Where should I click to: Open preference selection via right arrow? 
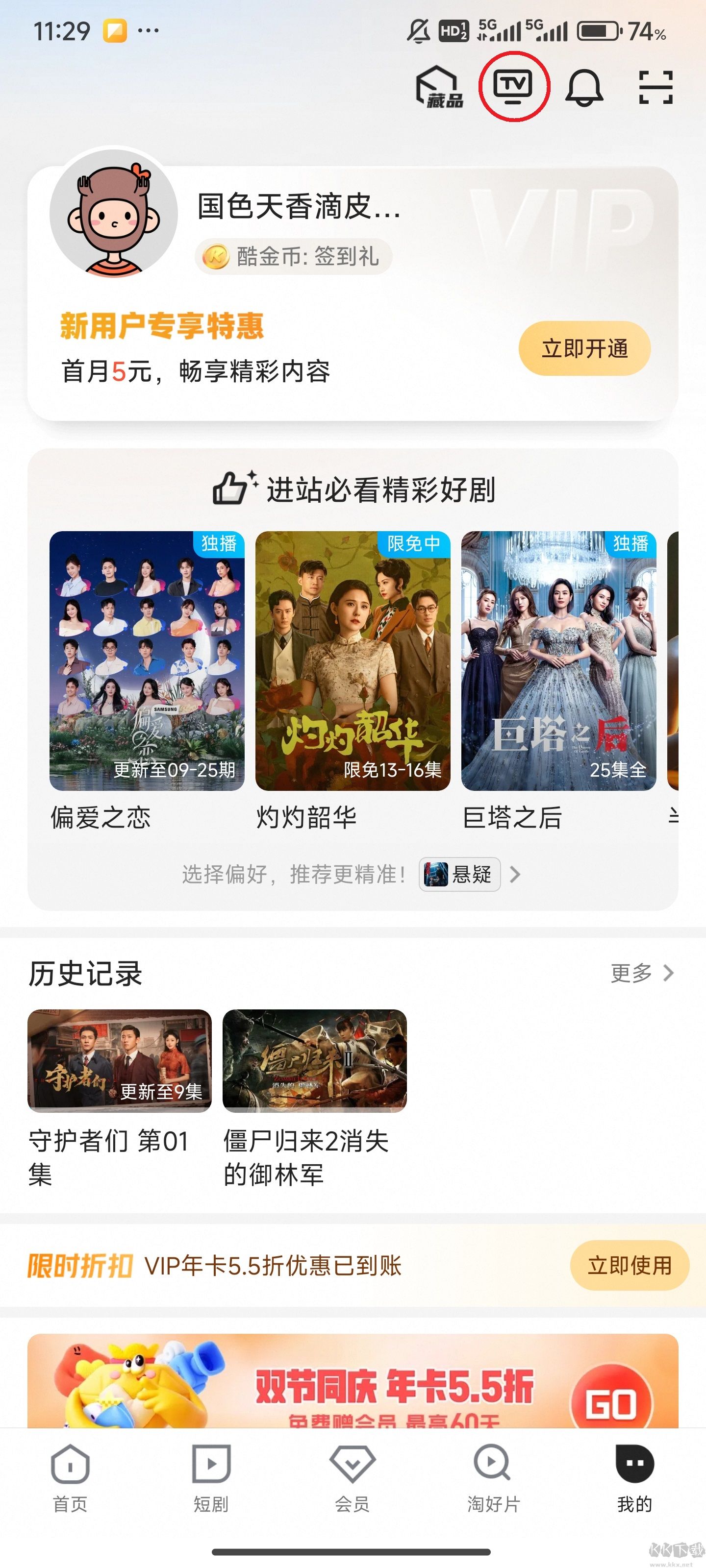(515, 875)
